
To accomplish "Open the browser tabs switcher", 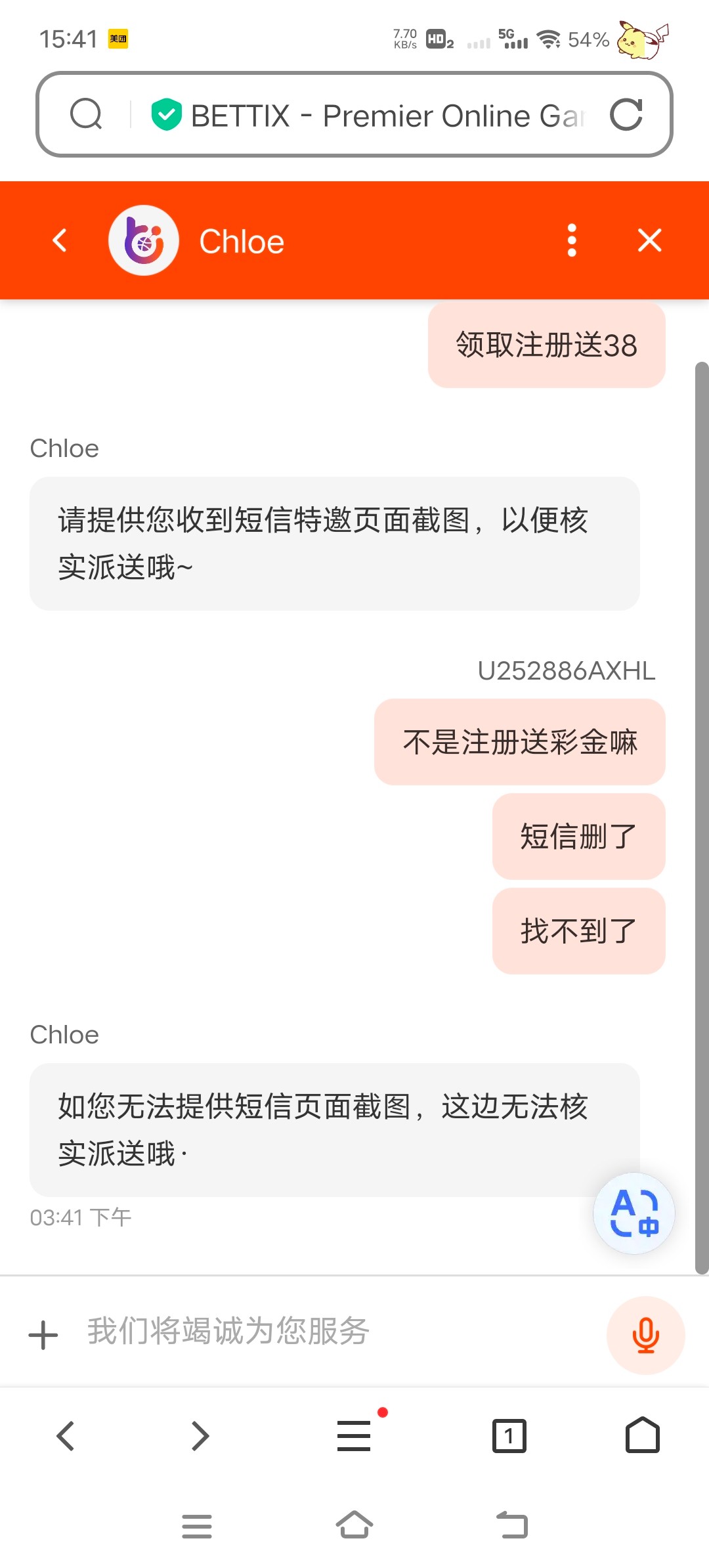I will coord(509,1435).
